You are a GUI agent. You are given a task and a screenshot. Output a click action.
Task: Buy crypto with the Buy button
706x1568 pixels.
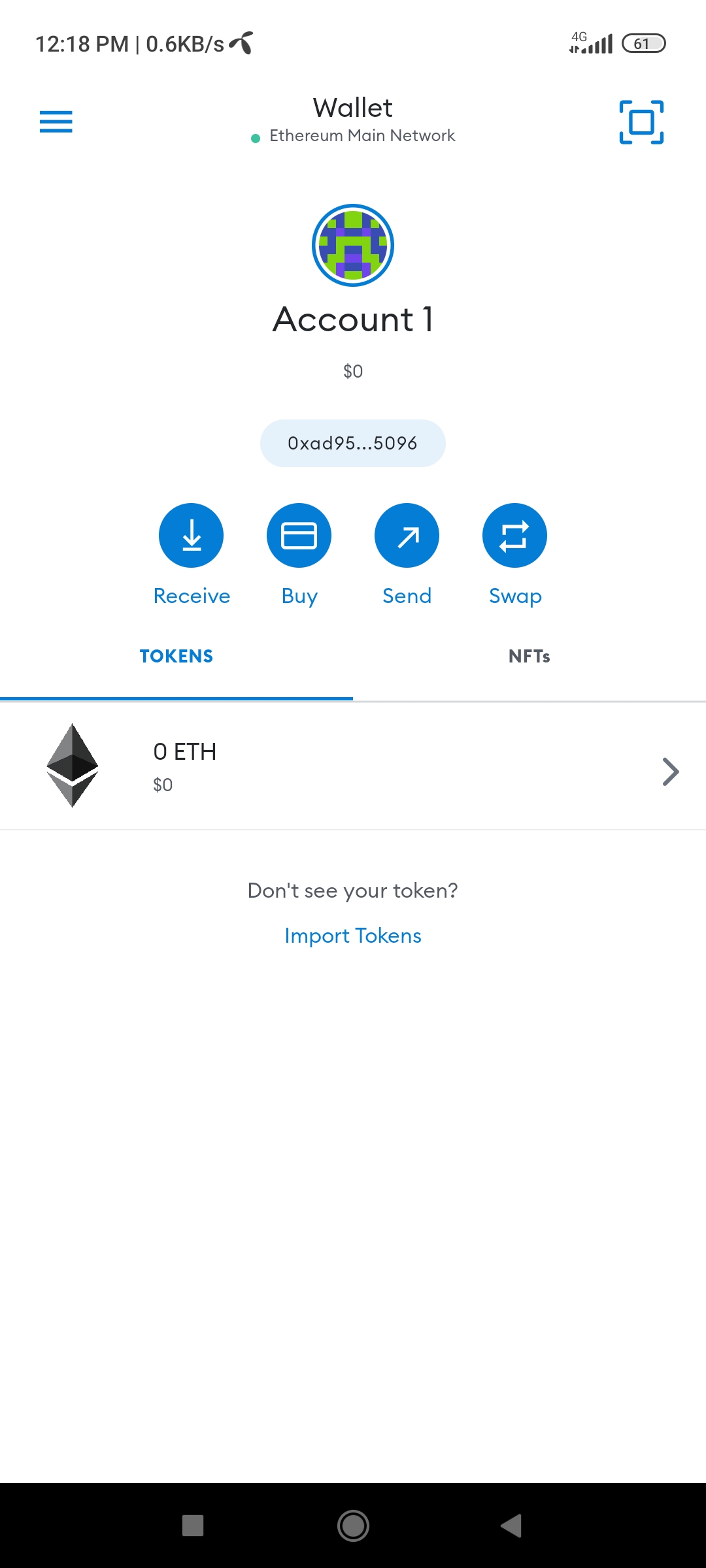tap(299, 536)
